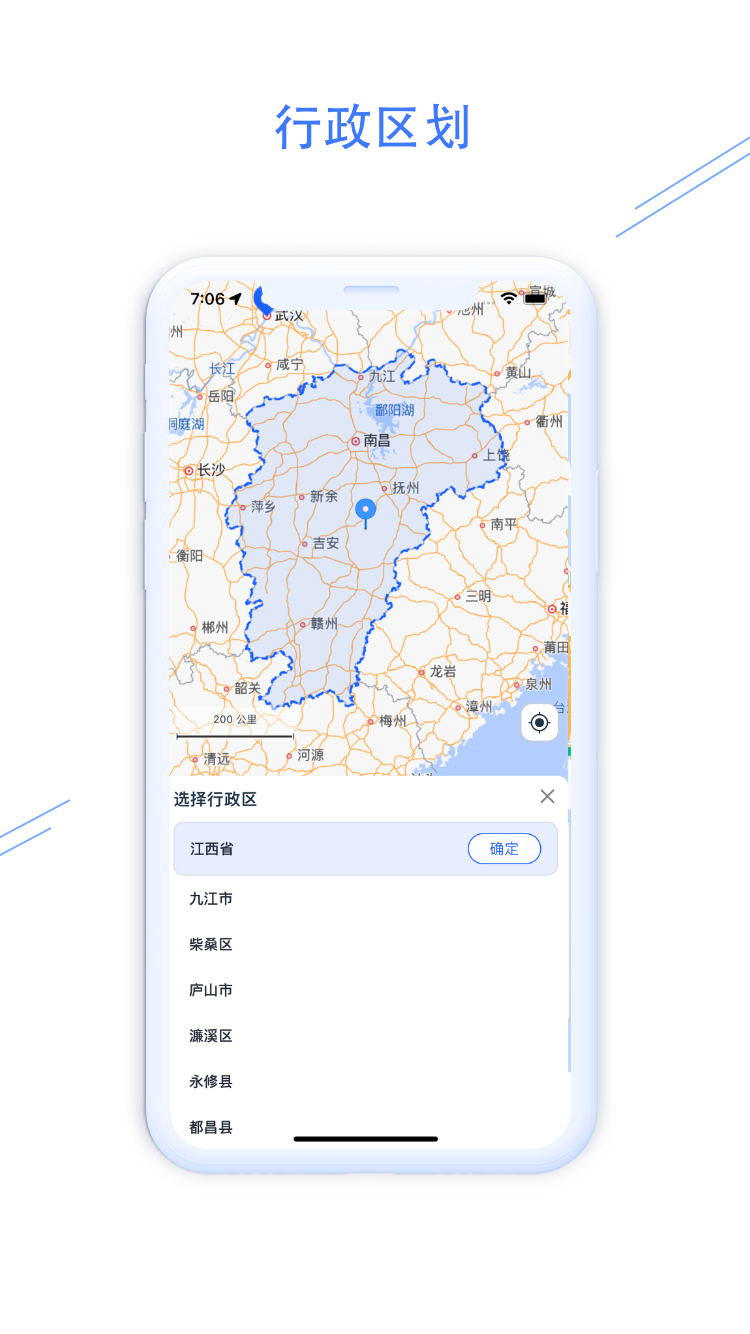Image resolution: width=750 pixels, height=1334 pixels.
Task: Dismiss the 选择行政区 panel with the X
Action: 547,796
